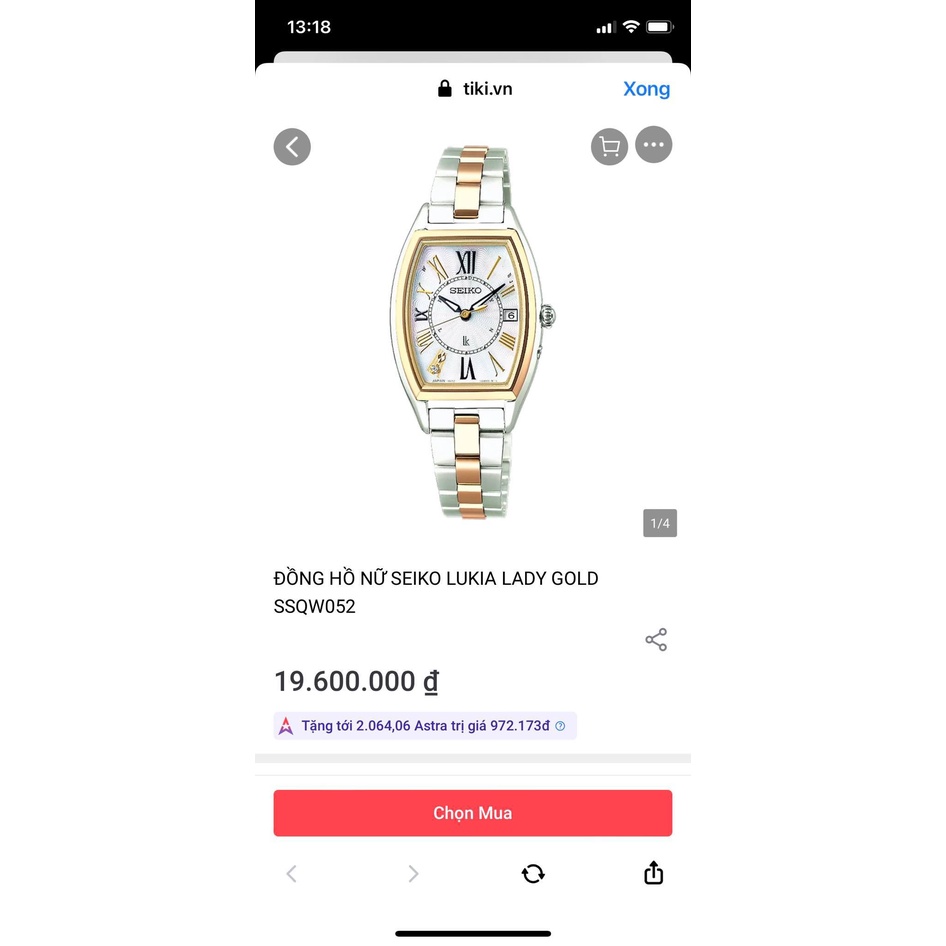Open the three-dot overflow menu
The image size is (946, 946).
pos(654,145)
